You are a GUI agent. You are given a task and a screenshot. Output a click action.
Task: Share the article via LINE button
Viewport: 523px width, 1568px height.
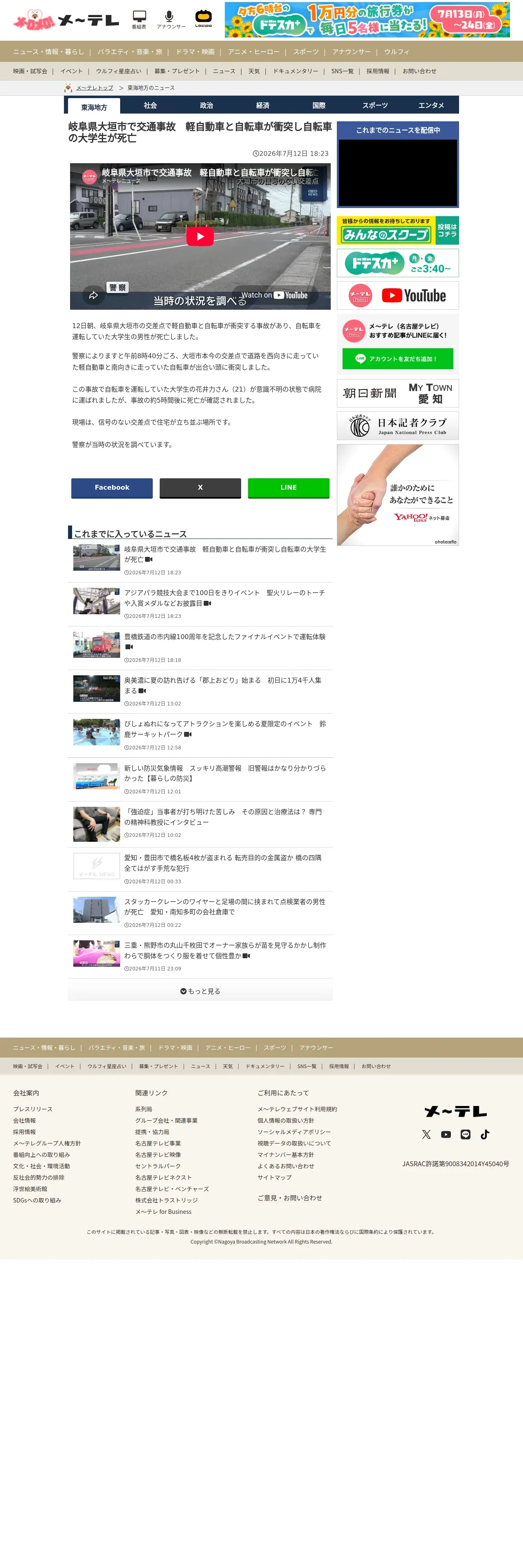289,488
